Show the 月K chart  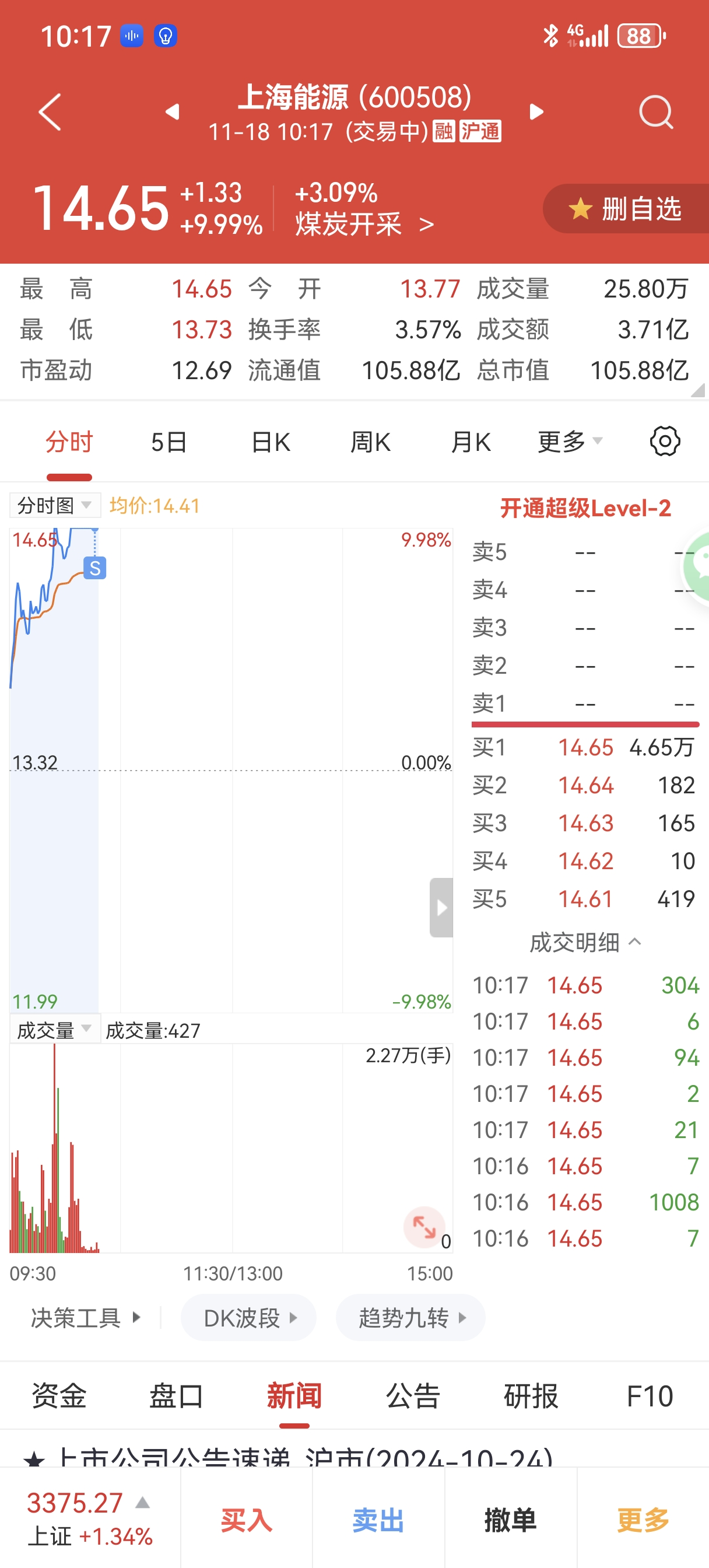coord(471,442)
